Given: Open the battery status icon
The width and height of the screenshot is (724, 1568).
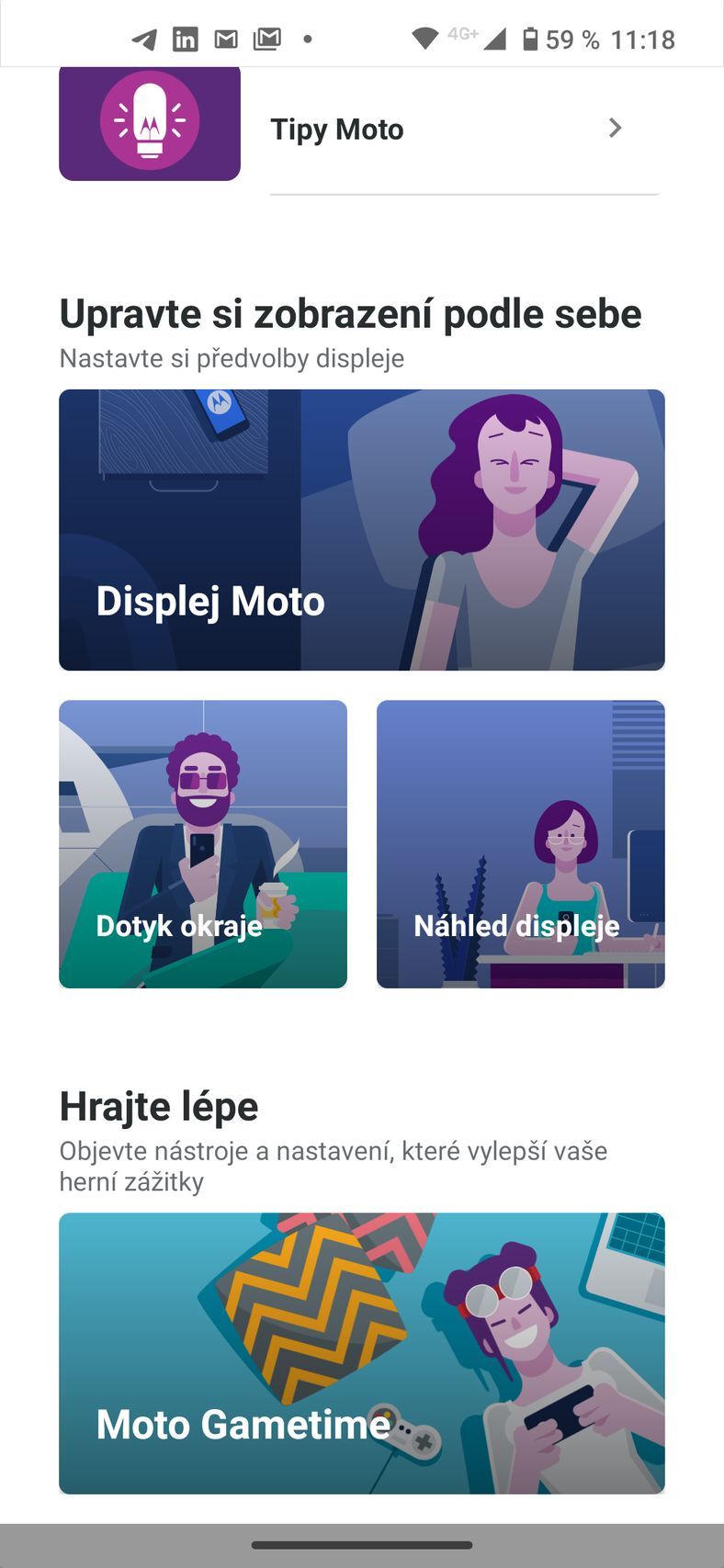Looking at the screenshot, I should [x=531, y=39].
